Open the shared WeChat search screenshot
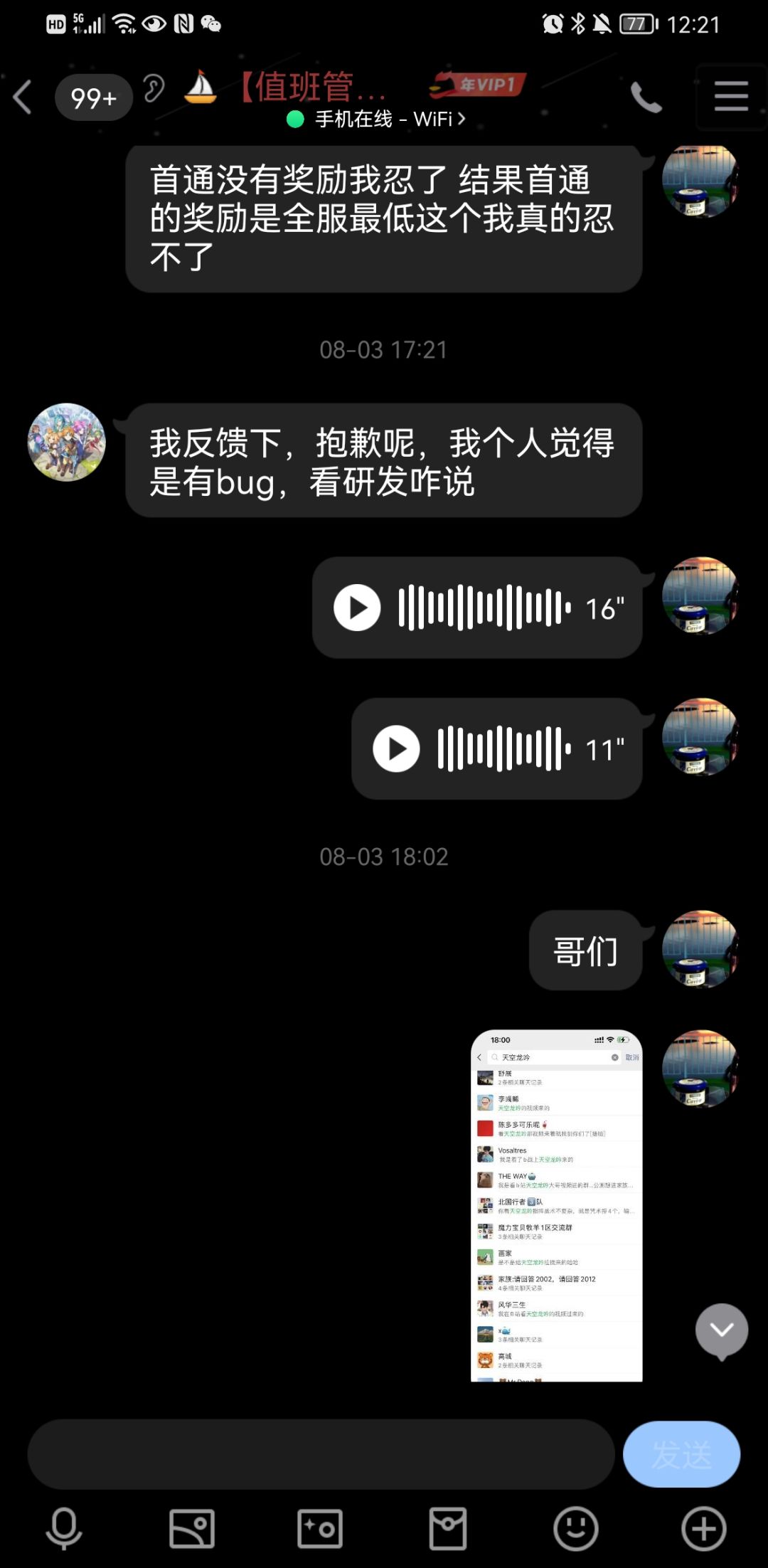 [558, 1209]
